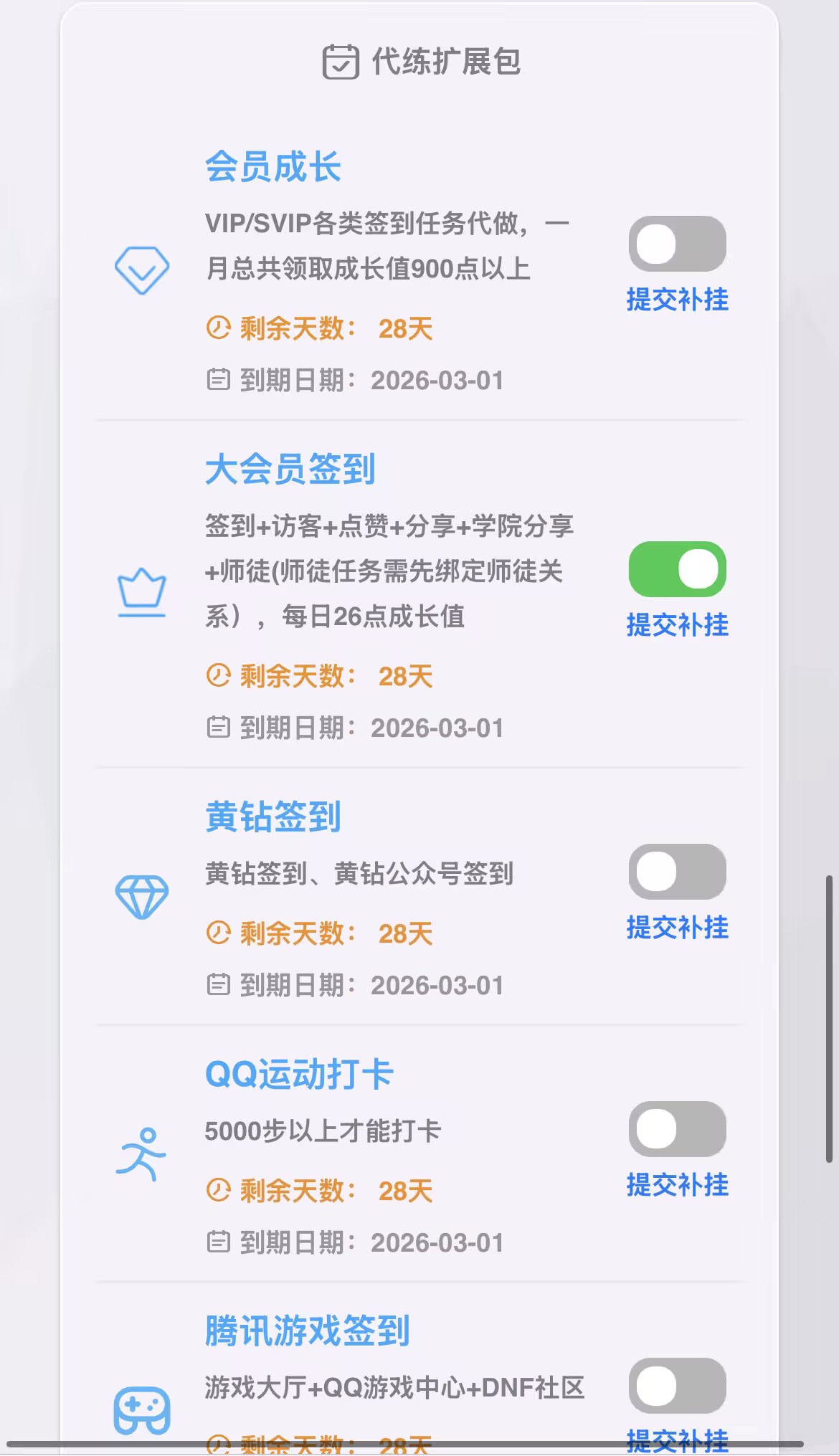The height and width of the screenshot is (1456, 839).
Task: Click the gem icon beside 黄钻签到
Action: pyautogui.click(x=143, y=898)
